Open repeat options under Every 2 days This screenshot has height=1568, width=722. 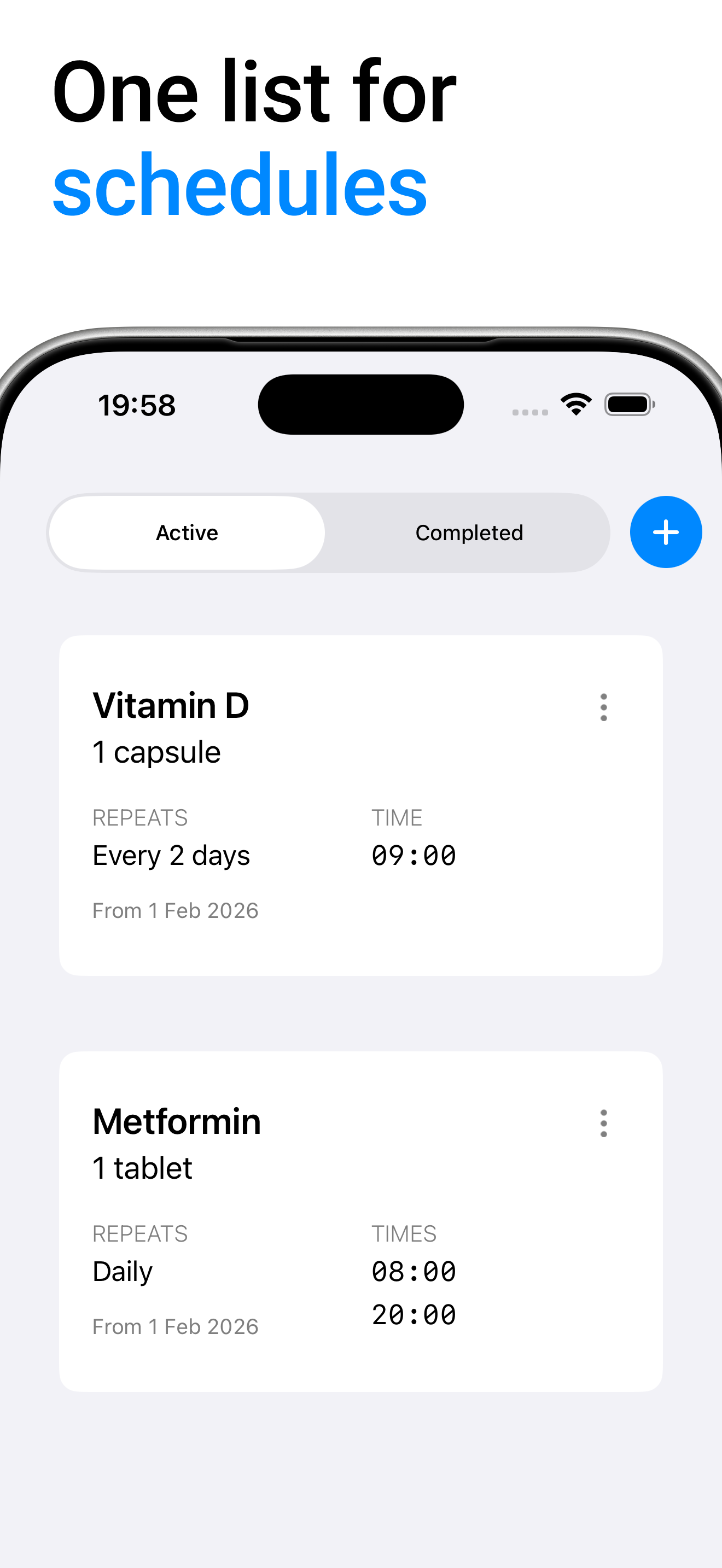coord(171,855)
